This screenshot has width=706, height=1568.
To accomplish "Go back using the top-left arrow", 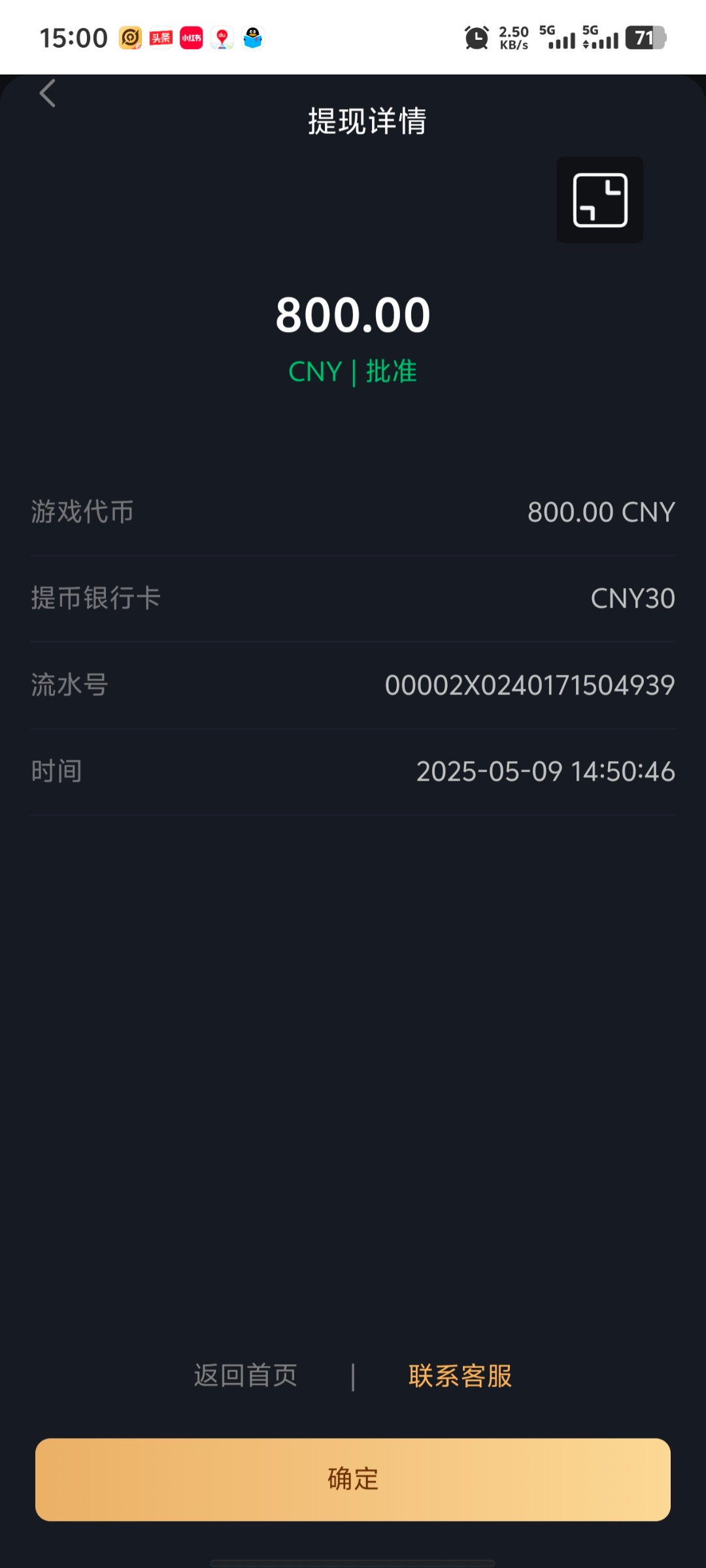I will [47, 93].
